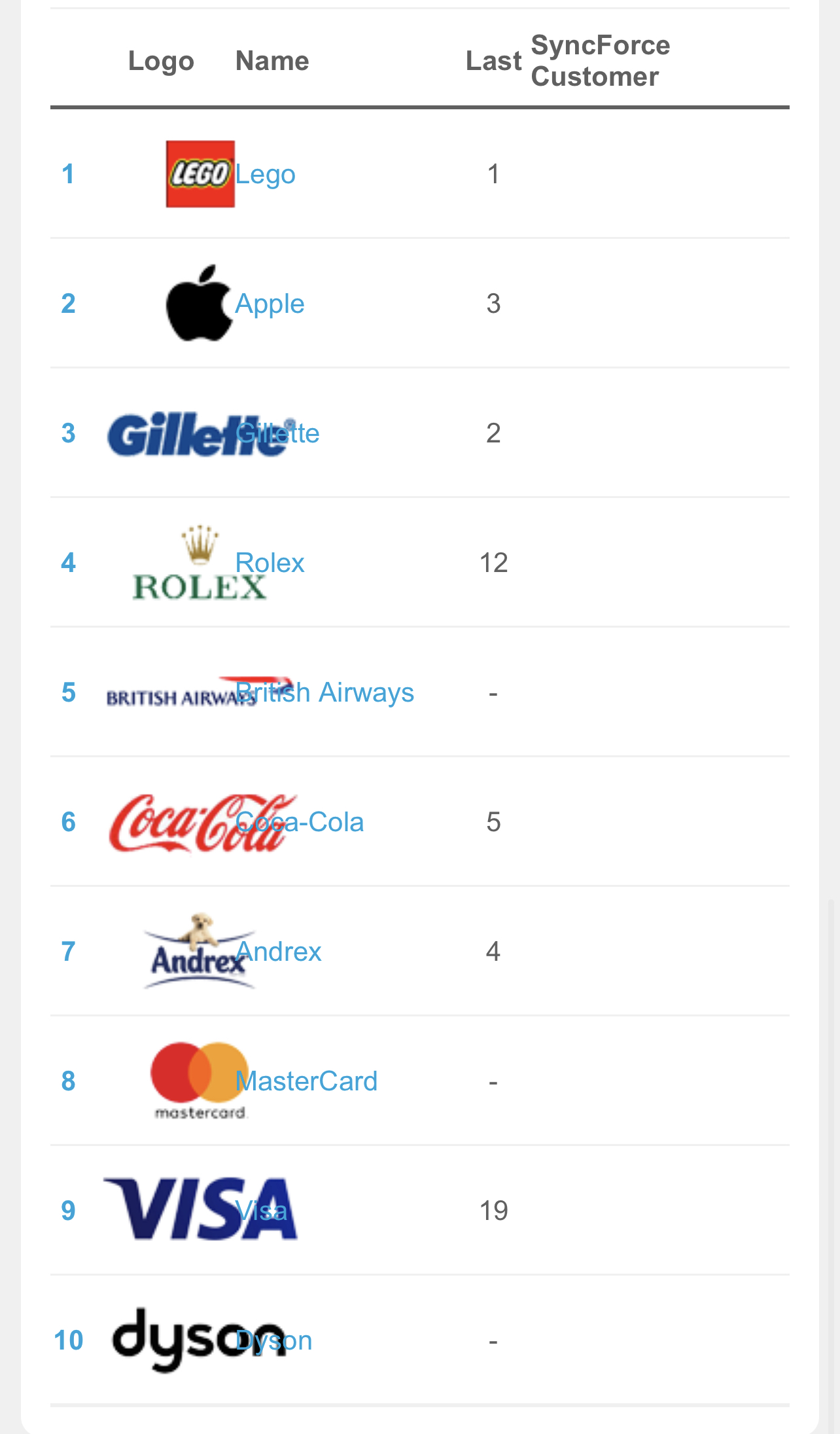This screenshot has width=840, height=1434.
Task: Tap the Coca-Cola brand link
Action: (x=300, y=822)
